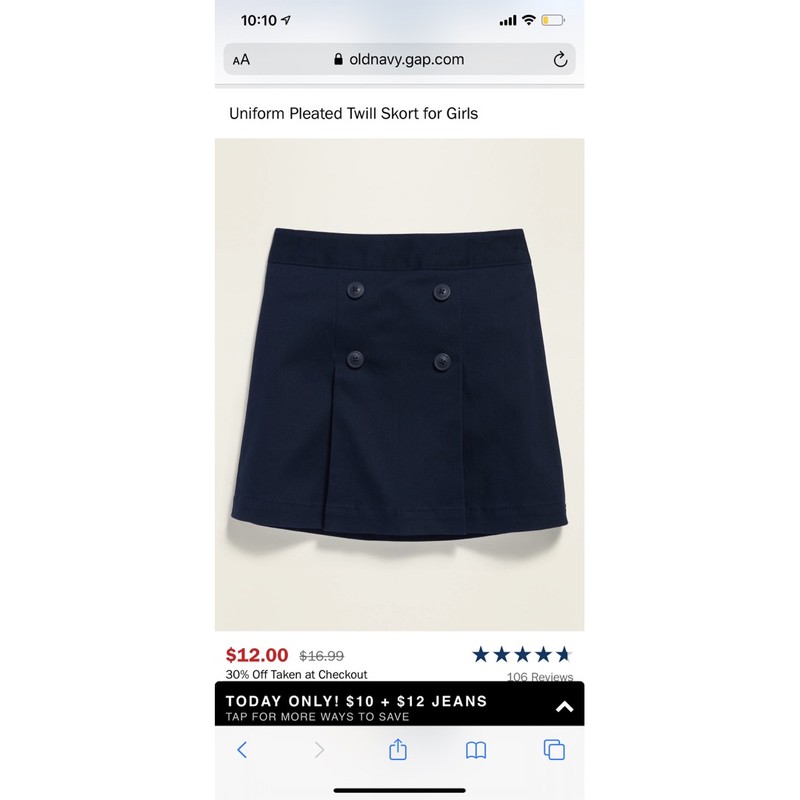Share this page
Screen dimensions: 800x800
(398, 749)
